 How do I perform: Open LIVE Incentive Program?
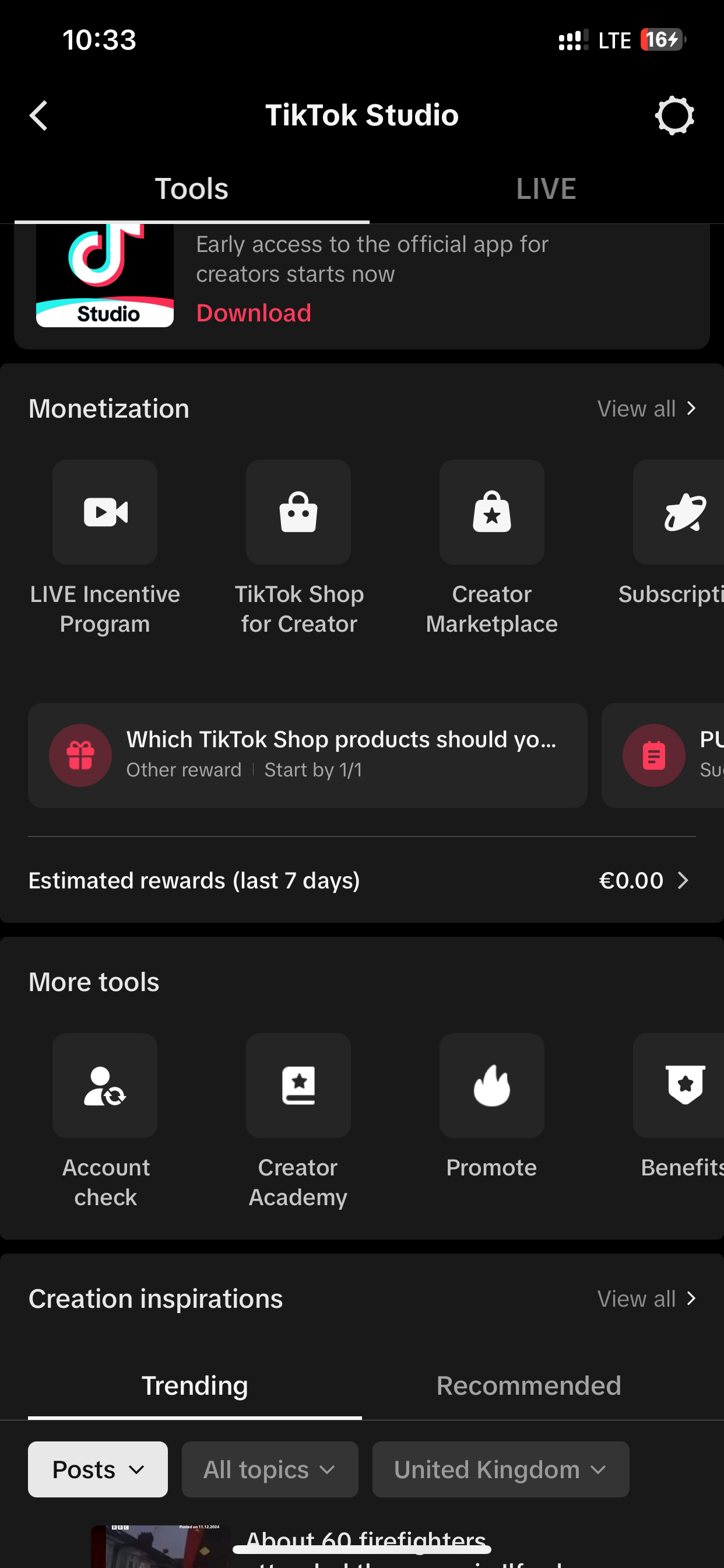coord(105,513)
